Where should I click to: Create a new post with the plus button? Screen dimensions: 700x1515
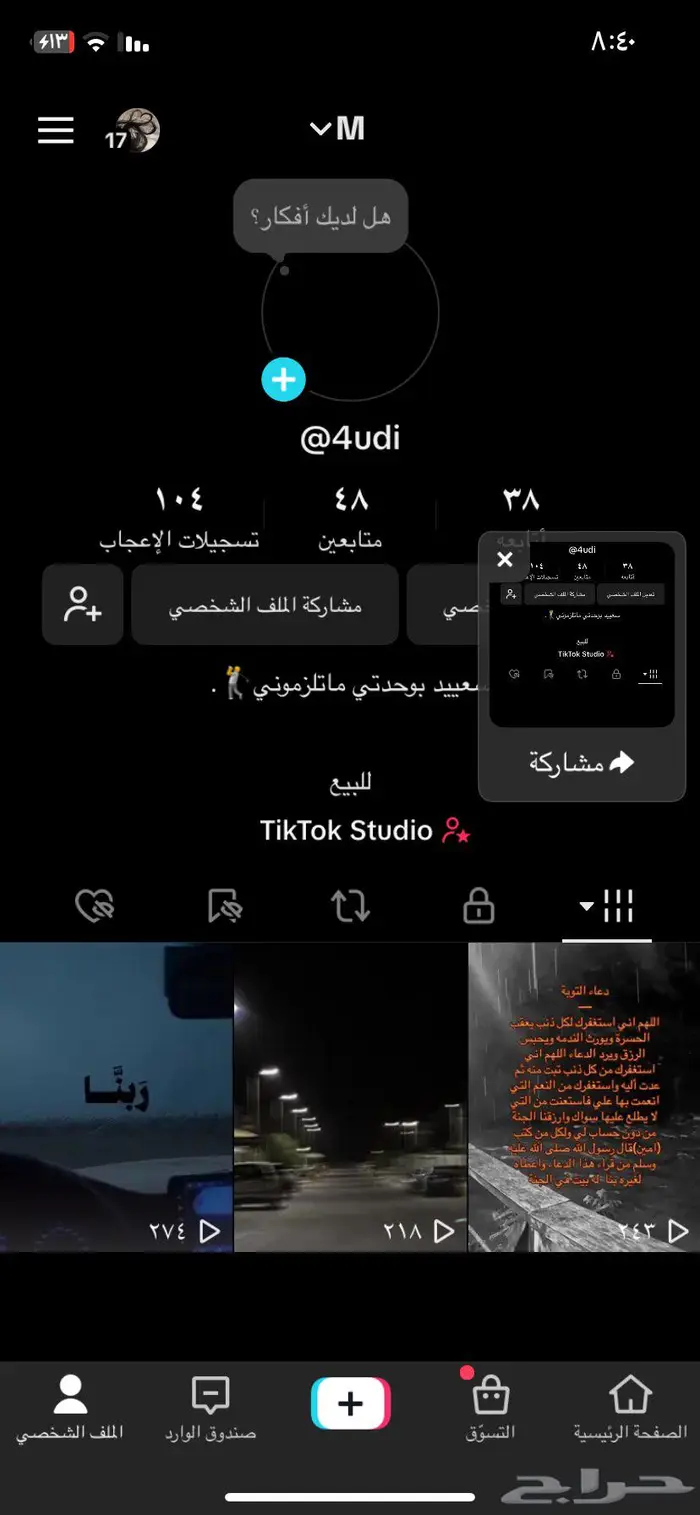(350, 1404)
